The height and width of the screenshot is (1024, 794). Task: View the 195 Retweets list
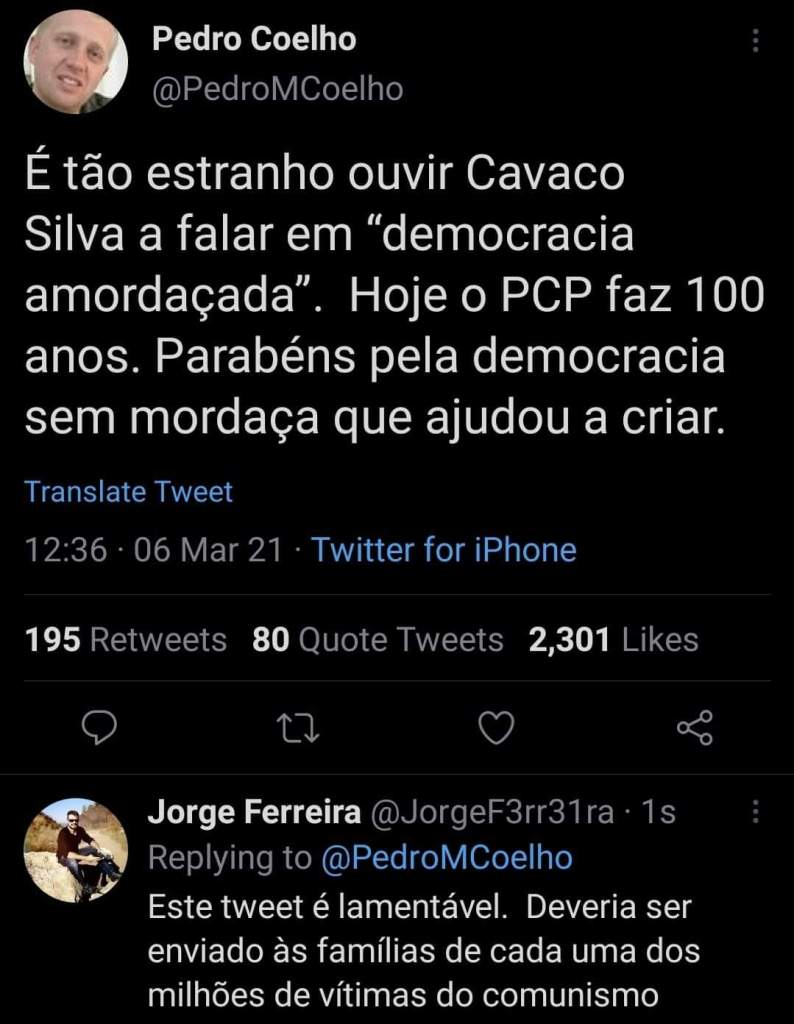[125, 640]
